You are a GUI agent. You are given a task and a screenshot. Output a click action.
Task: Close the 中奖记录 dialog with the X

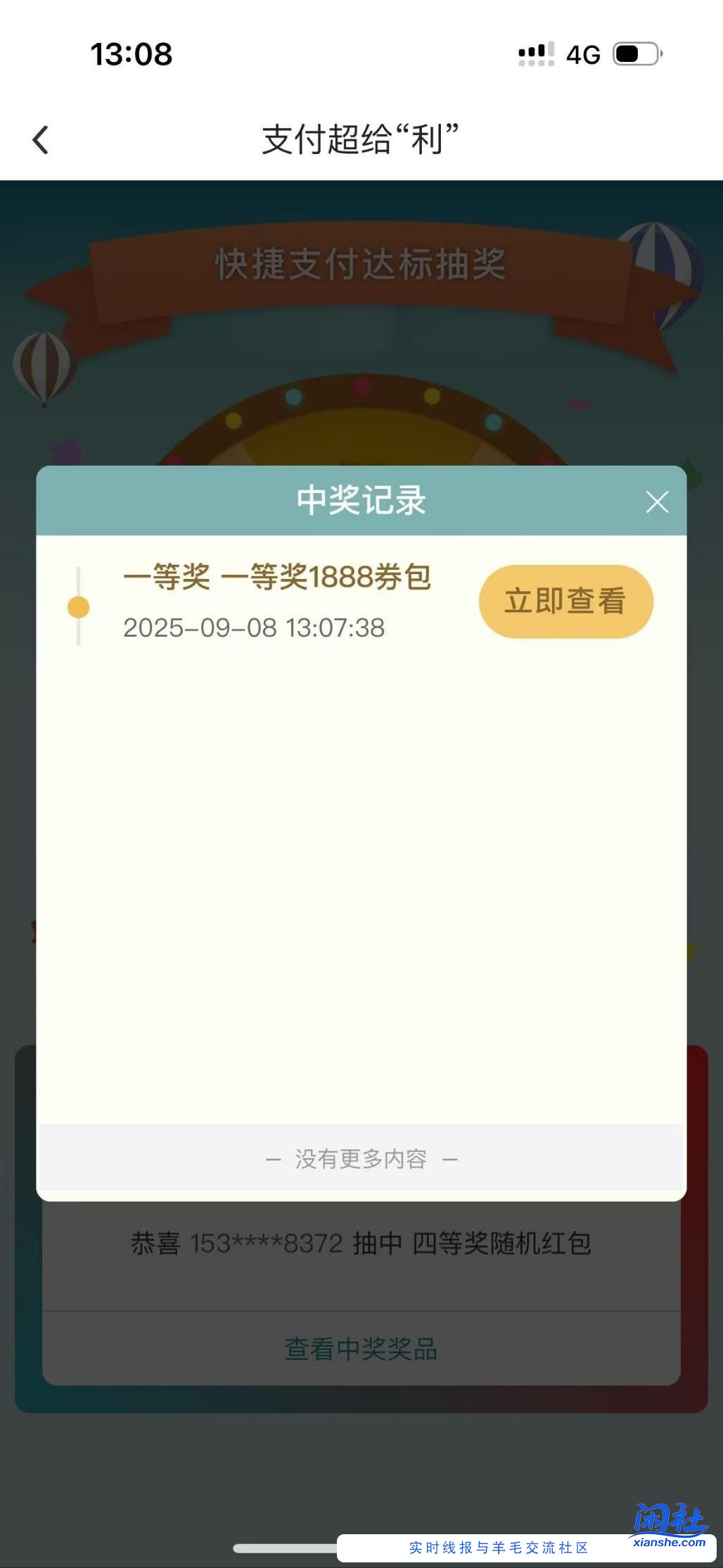click(x=657, y=501)
